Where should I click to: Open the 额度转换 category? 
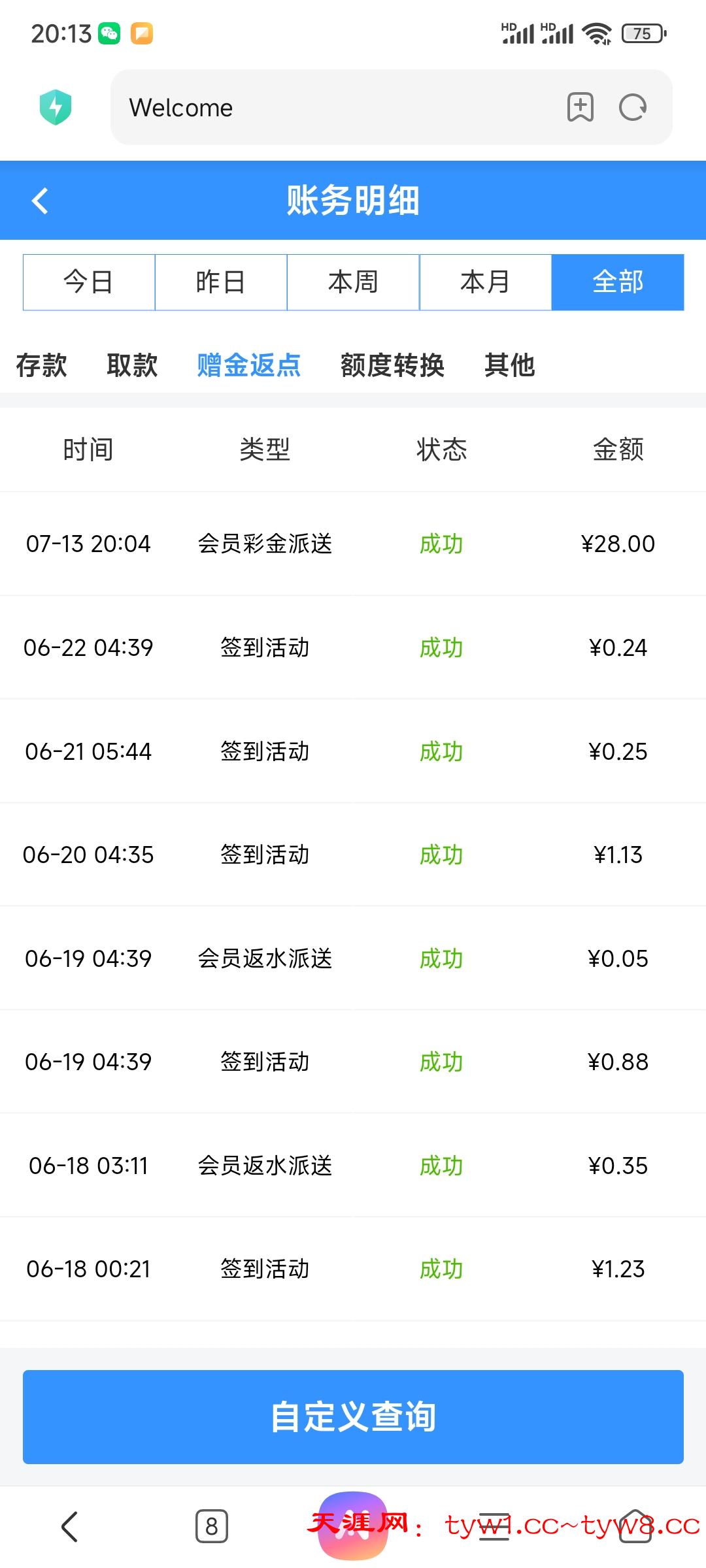[x=392, y=365]
